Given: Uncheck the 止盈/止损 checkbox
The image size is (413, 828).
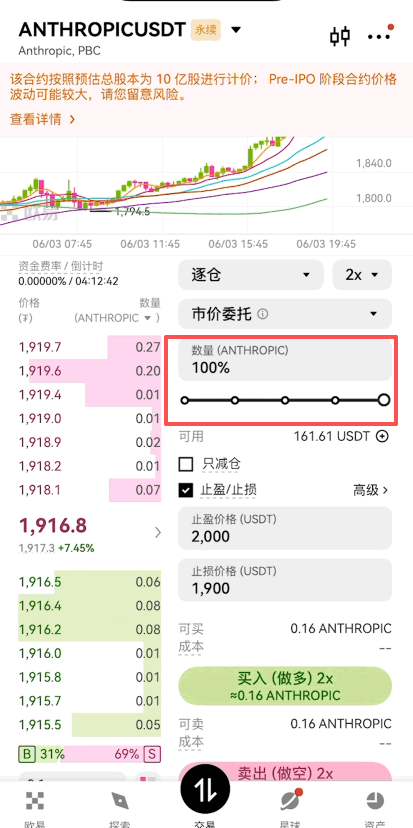Looking at the screenshot, I should (186, 491).
